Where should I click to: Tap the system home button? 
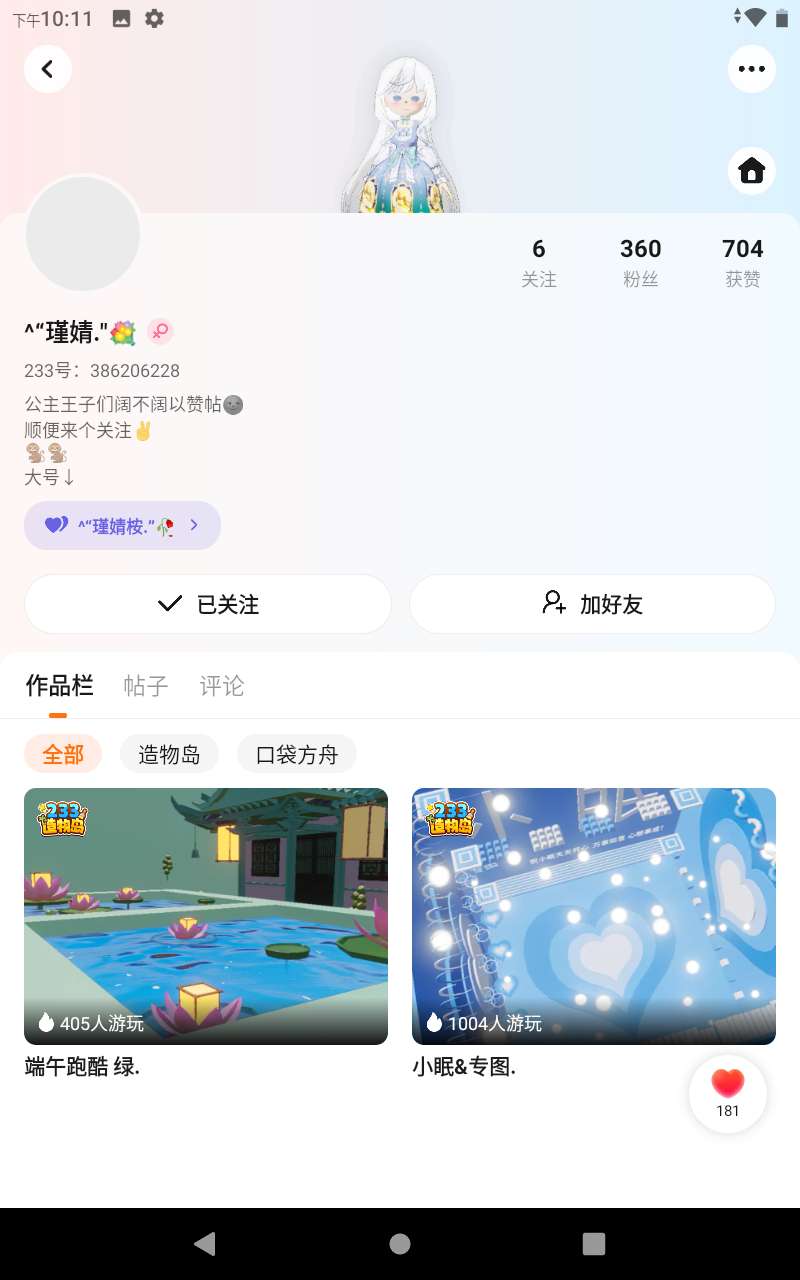(x=400, y=1243)
